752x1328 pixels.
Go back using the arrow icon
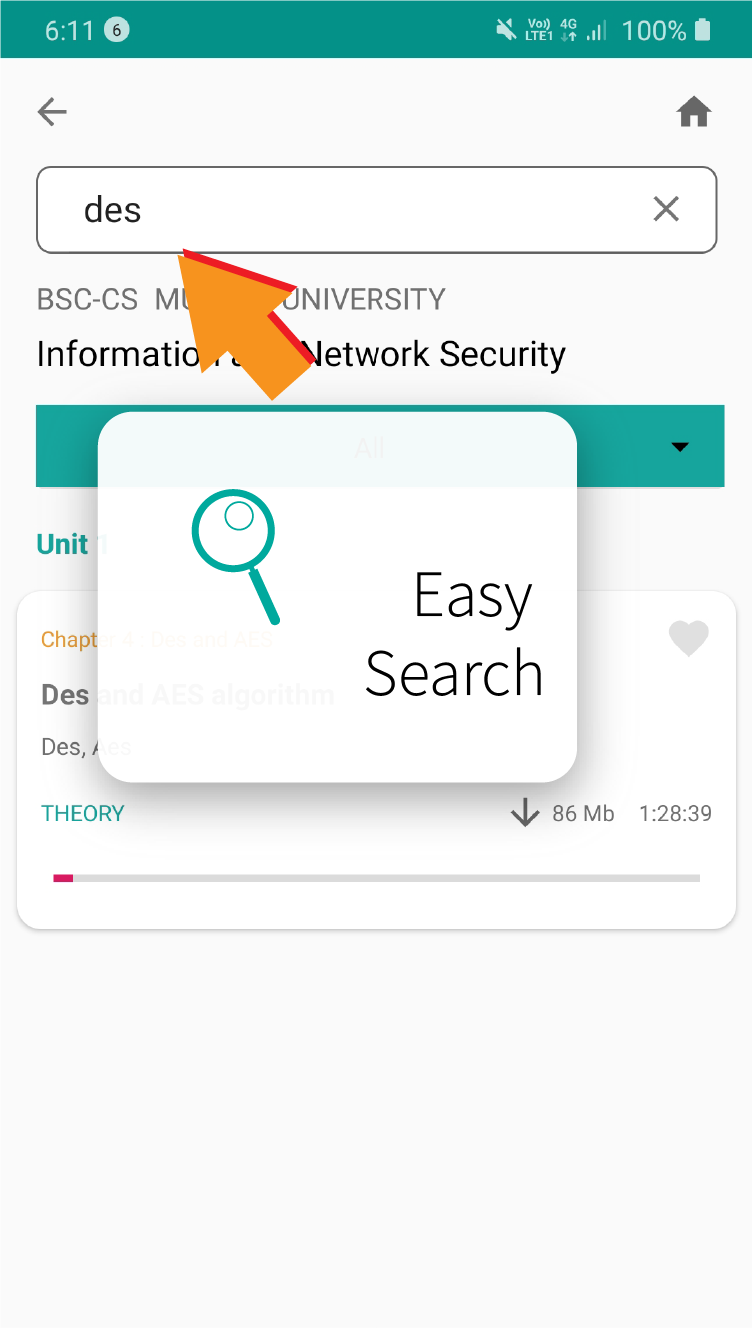pos(52,112)
